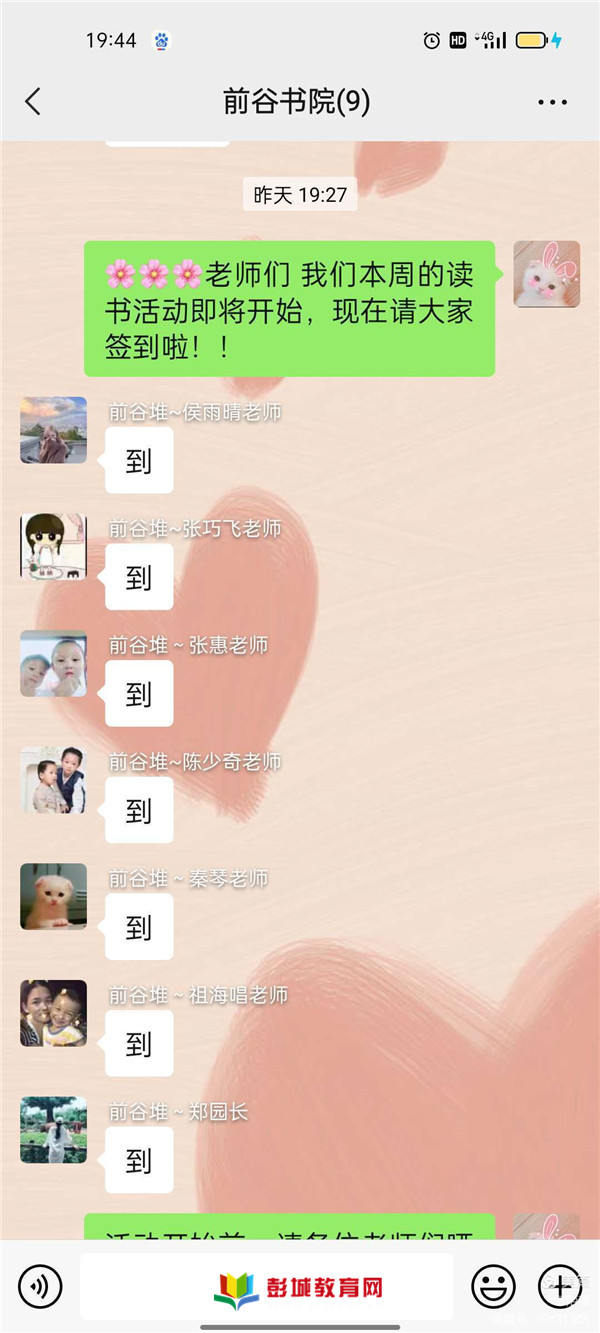Go back from 前谷书院 group chat
Viewport: 600px width, 1333px height.
[33, 101]
